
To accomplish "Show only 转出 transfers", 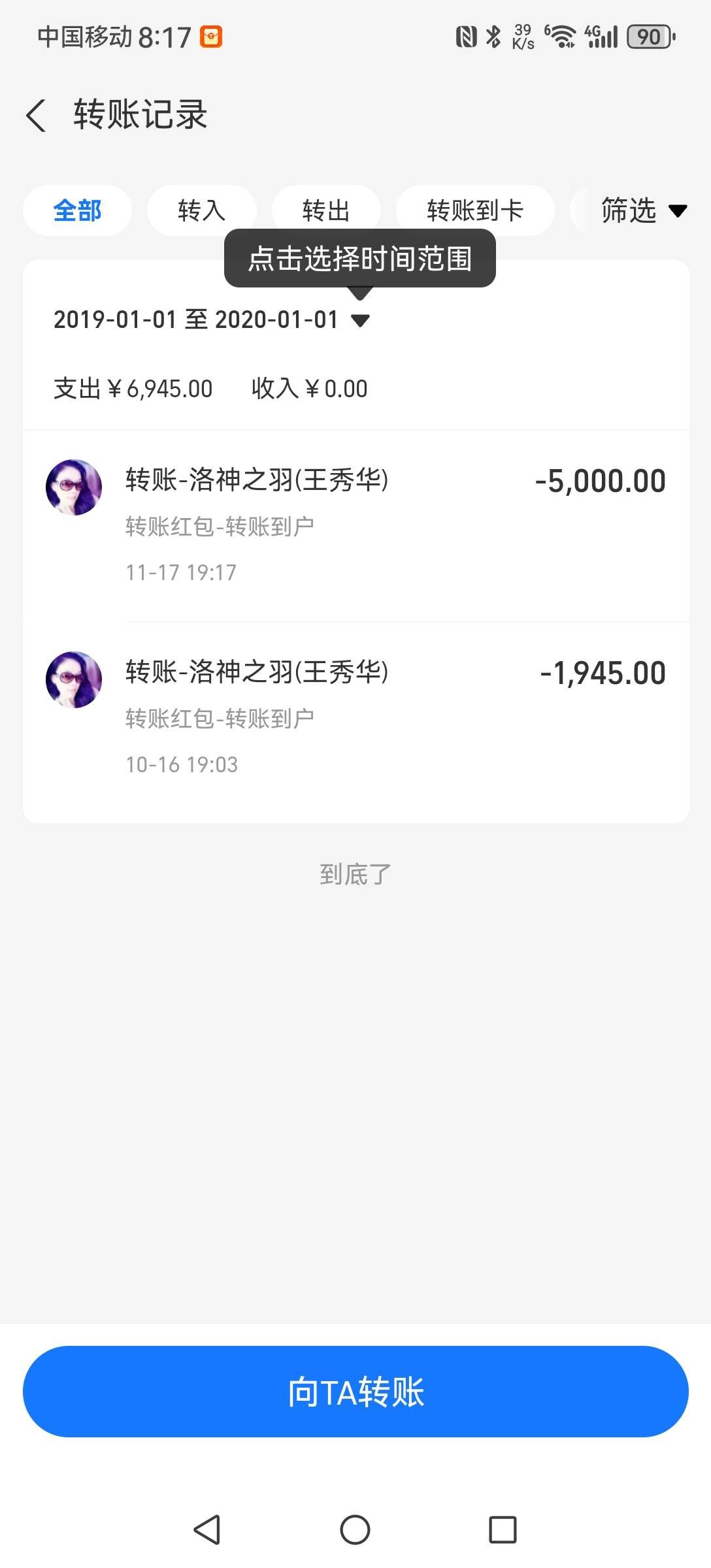I will pos(325,210).
